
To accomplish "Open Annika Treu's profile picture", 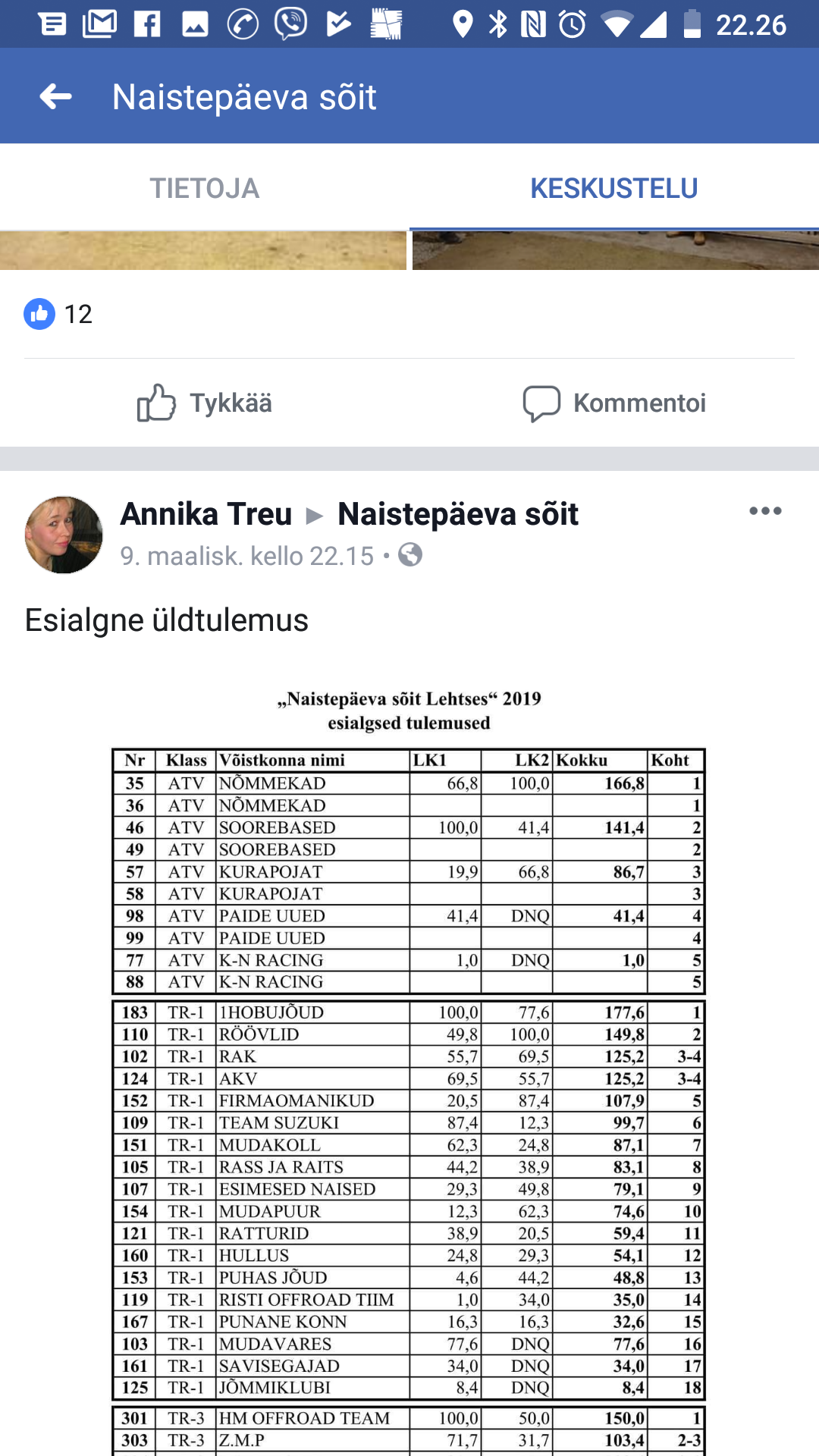I will tap(64, 535).
